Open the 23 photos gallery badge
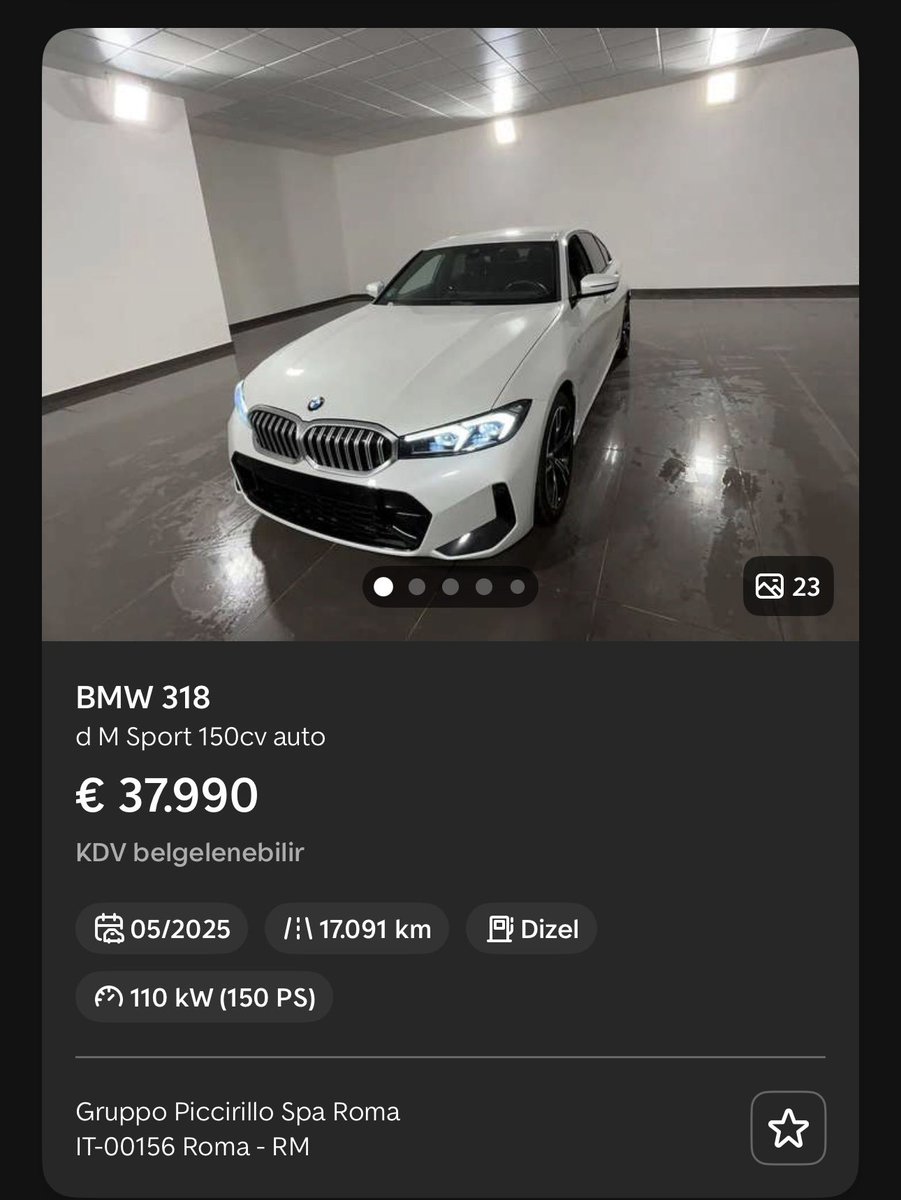Screen dimensions: 901x1200 [x=788, y=586]
